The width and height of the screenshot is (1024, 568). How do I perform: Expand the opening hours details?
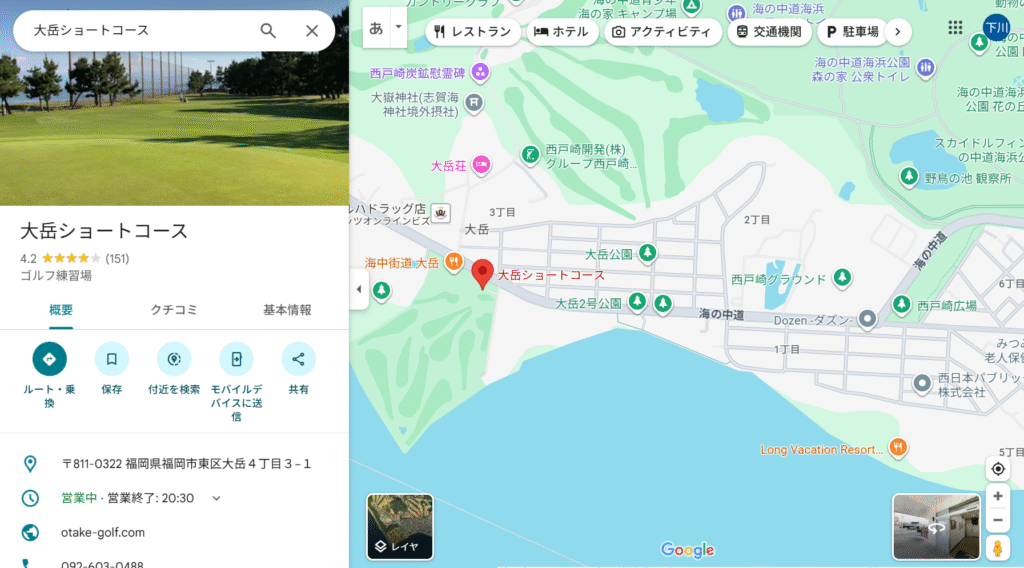point(216,498)
